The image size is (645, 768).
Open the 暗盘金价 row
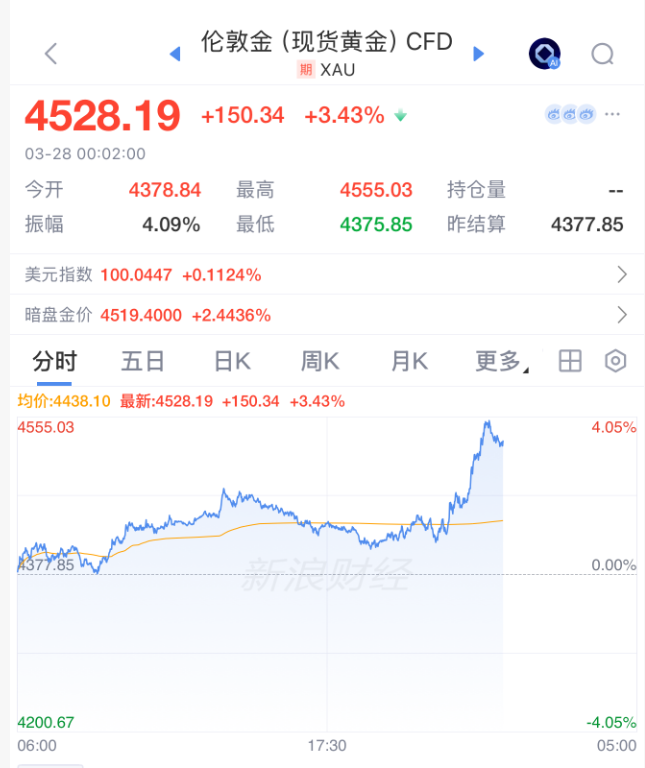click(322, 315)
